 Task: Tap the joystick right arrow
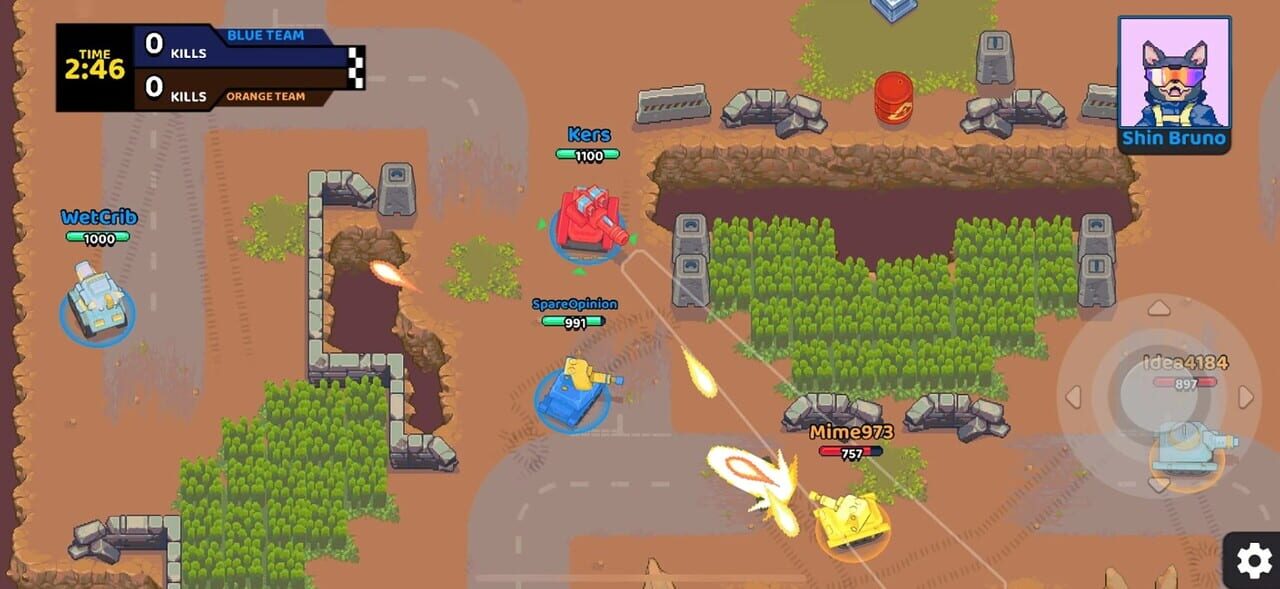click(1246, 397)
